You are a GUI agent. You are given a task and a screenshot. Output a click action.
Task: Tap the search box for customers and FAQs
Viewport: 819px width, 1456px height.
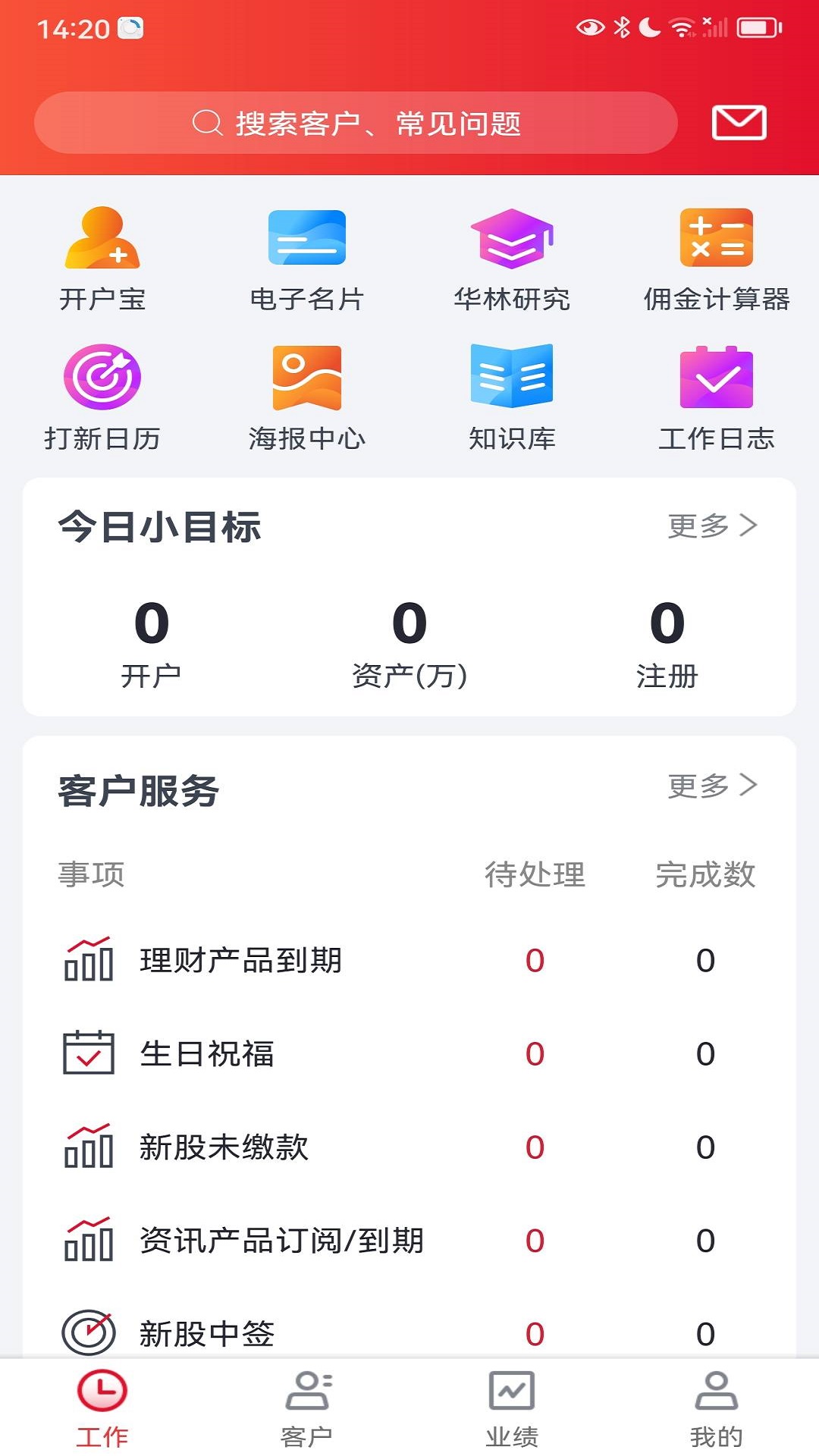point(355,123)
